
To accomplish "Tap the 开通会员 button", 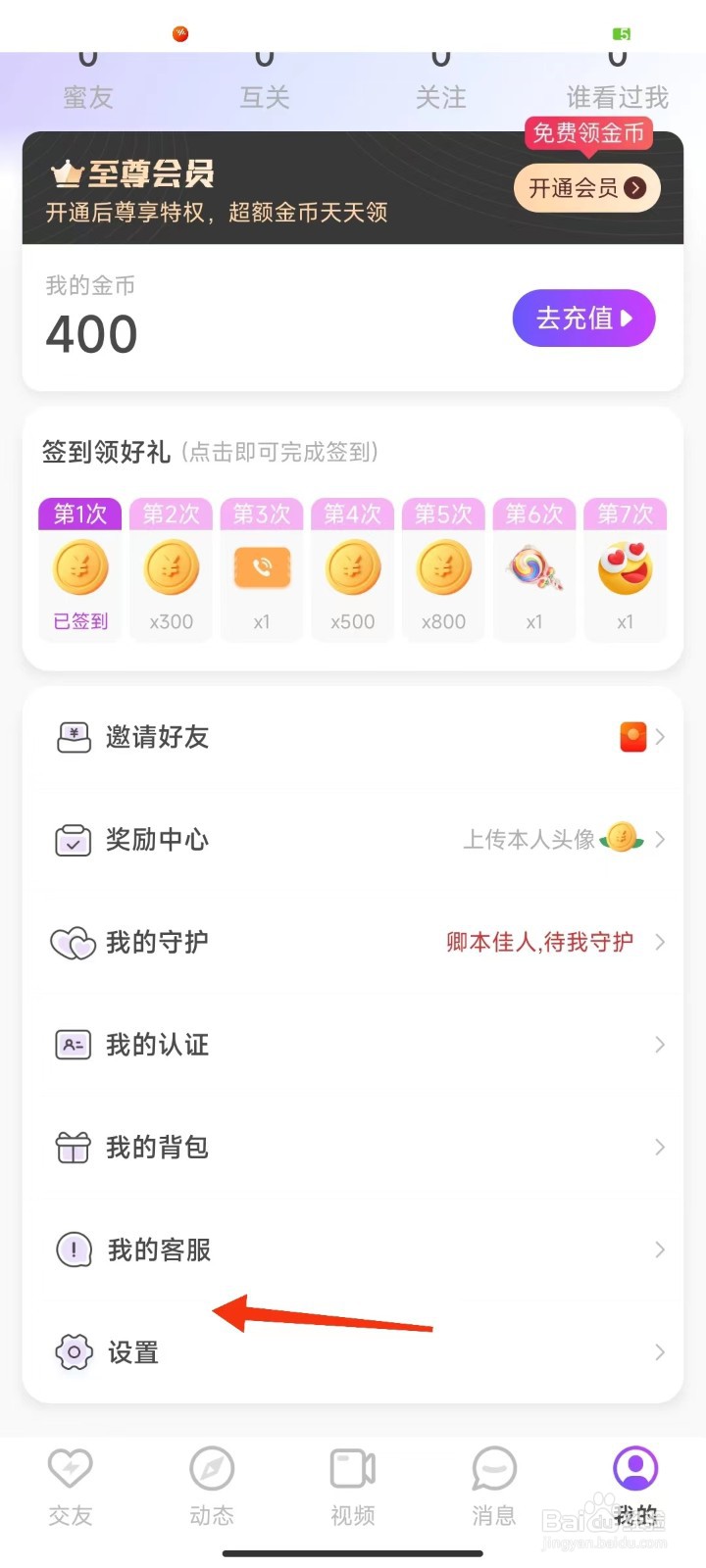I will (x=586, y=188).
